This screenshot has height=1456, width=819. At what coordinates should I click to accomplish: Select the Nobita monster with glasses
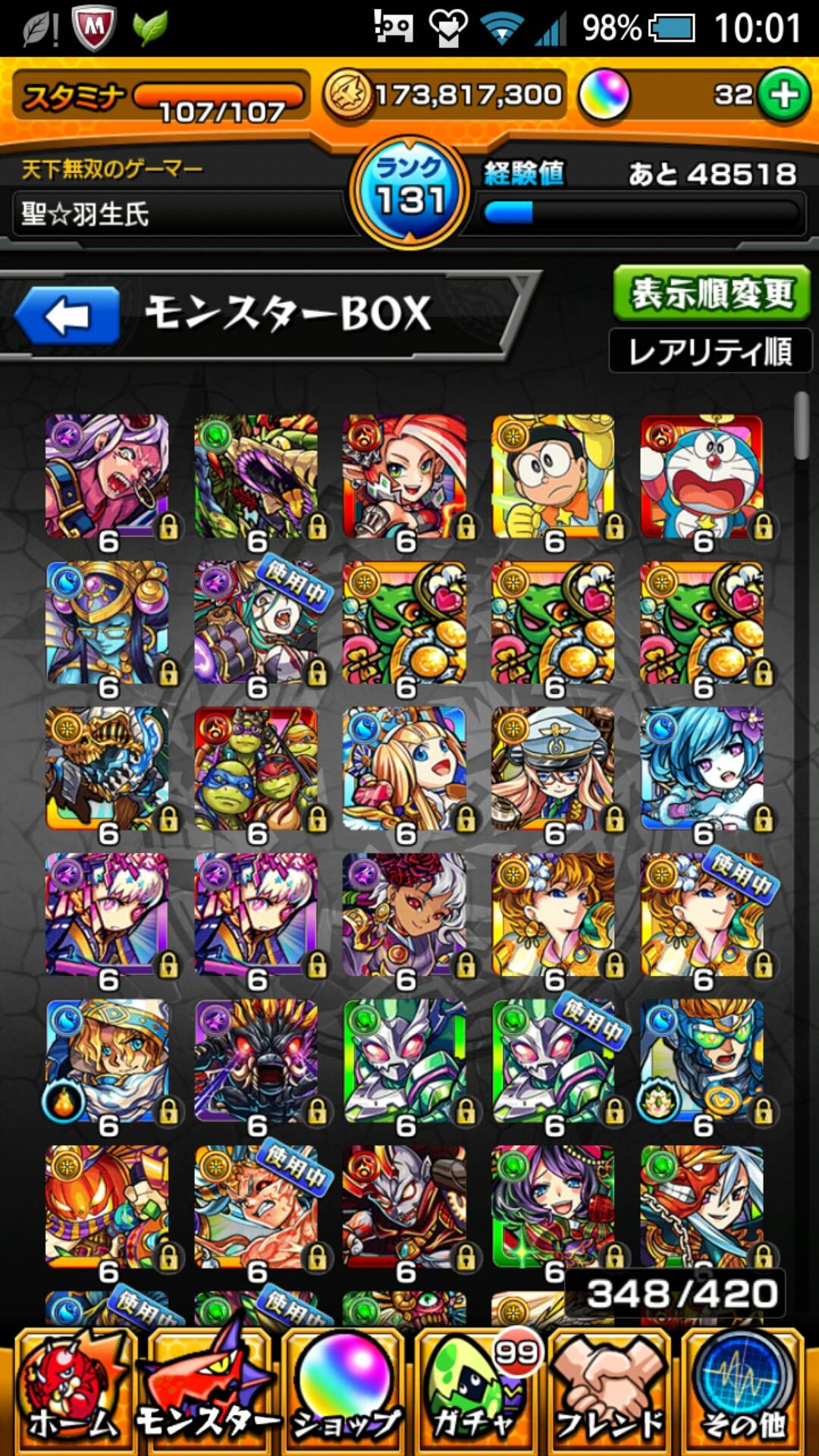(x=554, y=476)
